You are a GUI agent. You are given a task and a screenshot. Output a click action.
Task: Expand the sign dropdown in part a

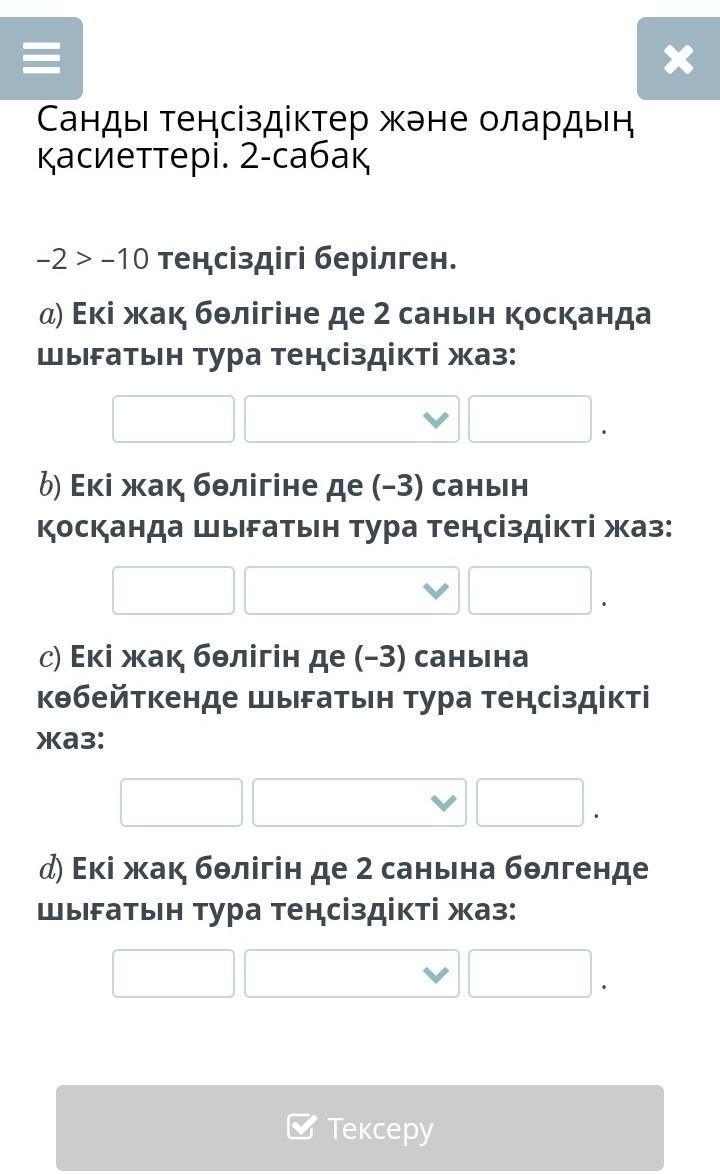coord(351,419)
